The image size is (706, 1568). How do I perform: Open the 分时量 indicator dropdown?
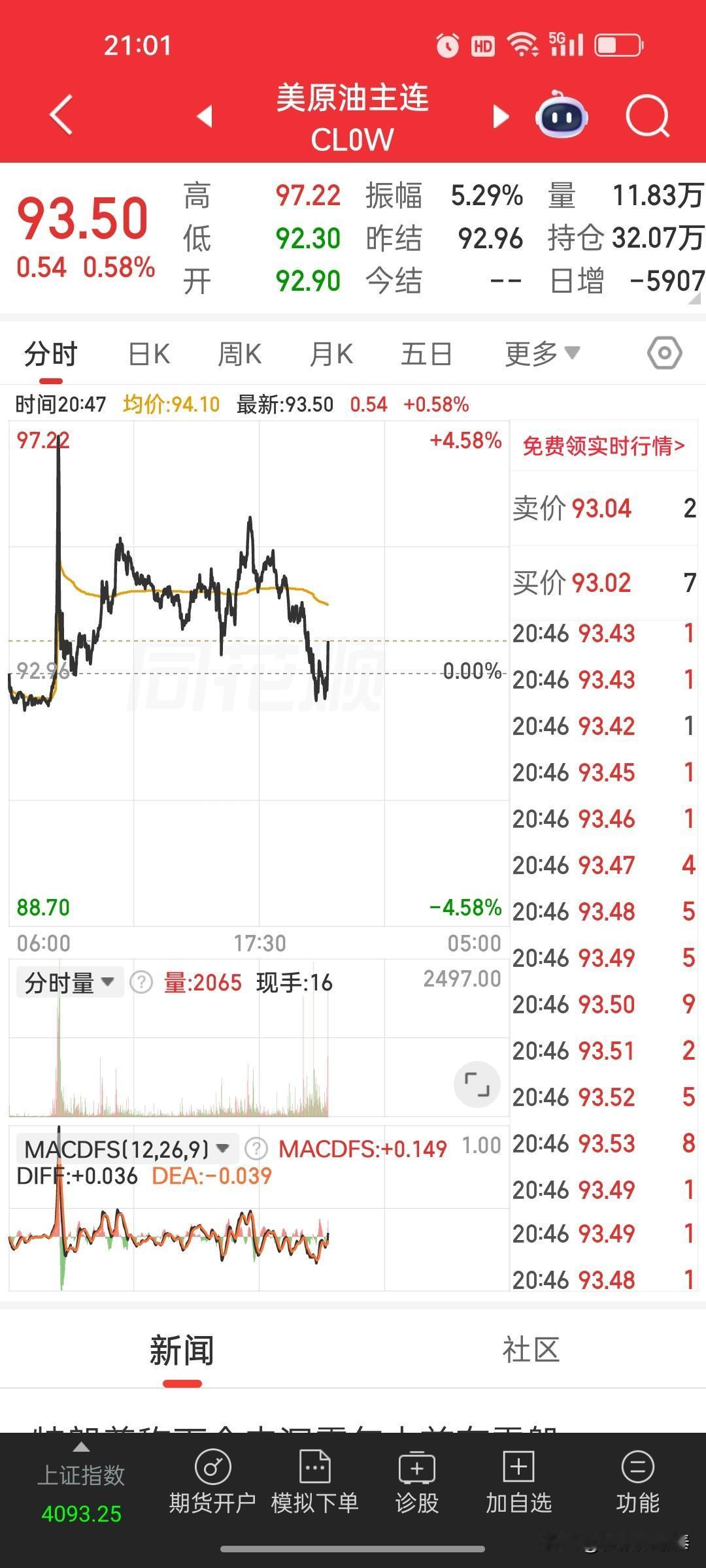(x=69, y=981)
